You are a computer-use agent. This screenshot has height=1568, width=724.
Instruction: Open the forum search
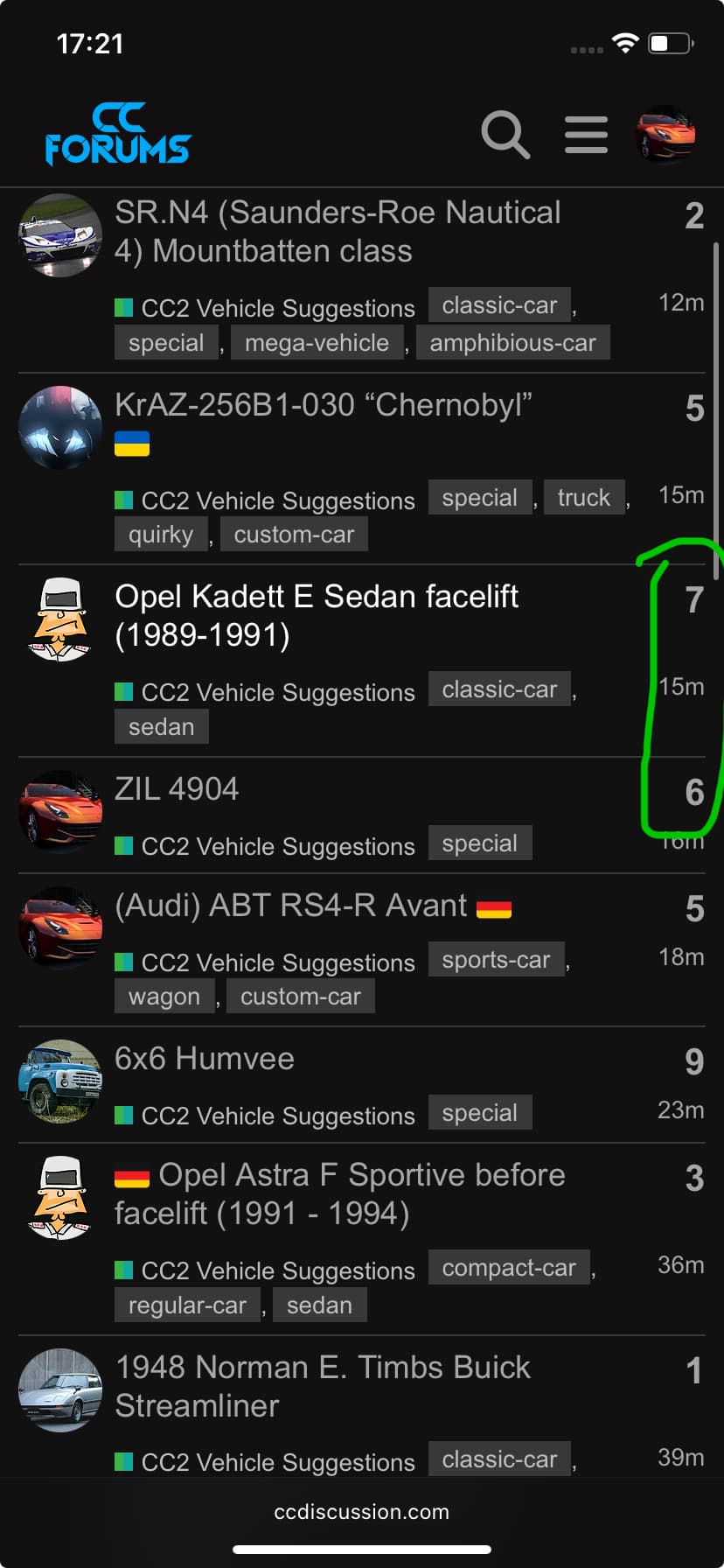(505, 135)
